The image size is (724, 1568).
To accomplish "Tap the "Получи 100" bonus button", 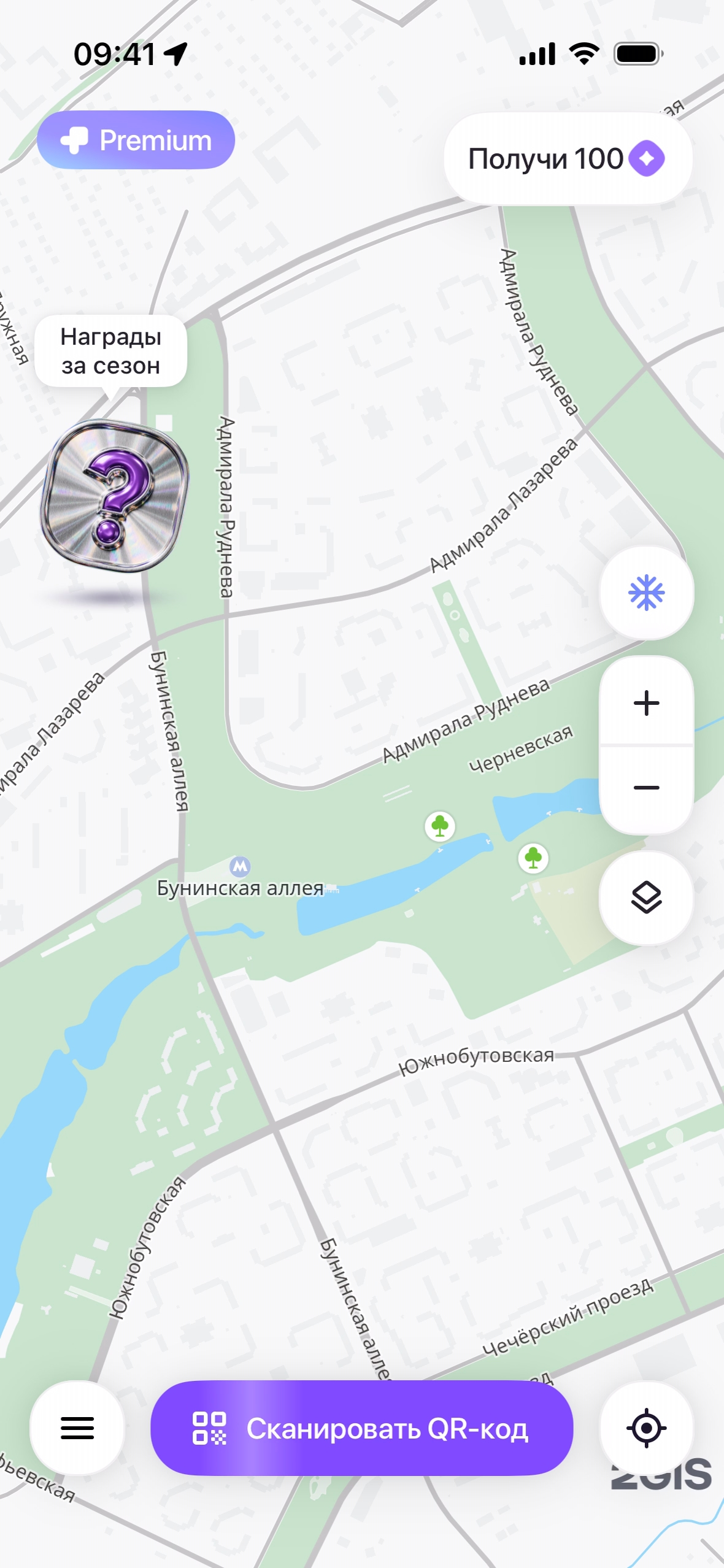I will click(x=568, y=158).
